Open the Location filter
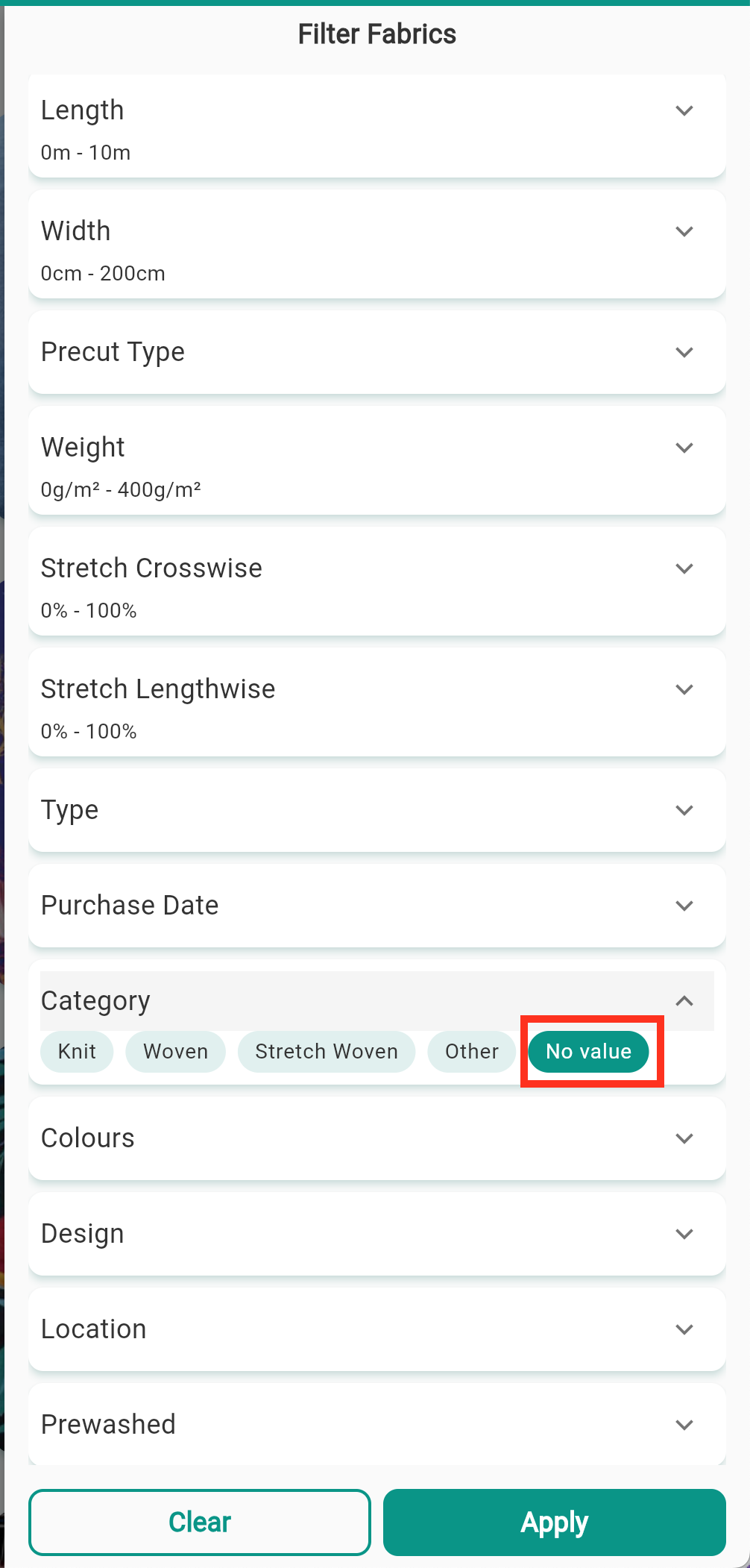The width and height of the screenshot is (750, 1568). tap(377, 1329)
